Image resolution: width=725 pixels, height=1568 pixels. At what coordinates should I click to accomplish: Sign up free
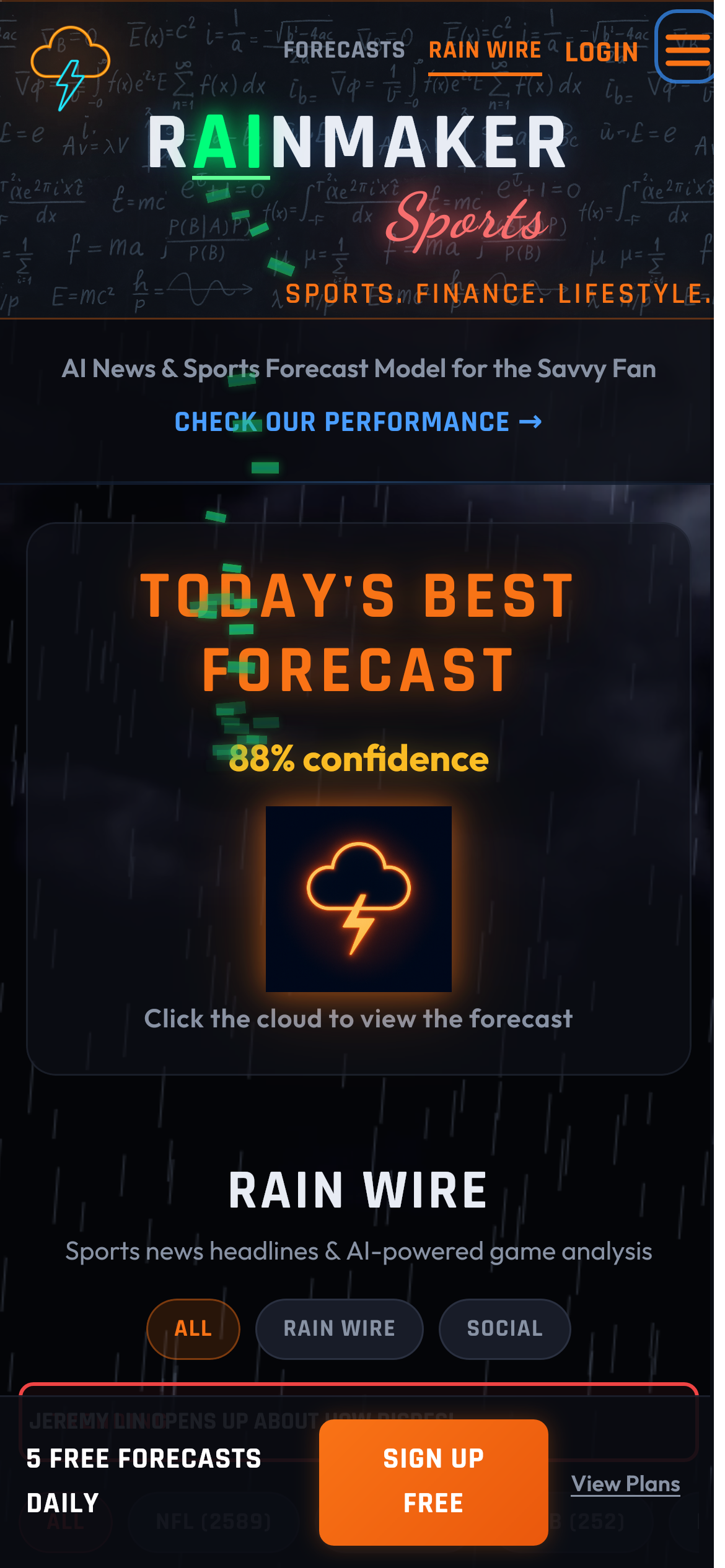433,1481
